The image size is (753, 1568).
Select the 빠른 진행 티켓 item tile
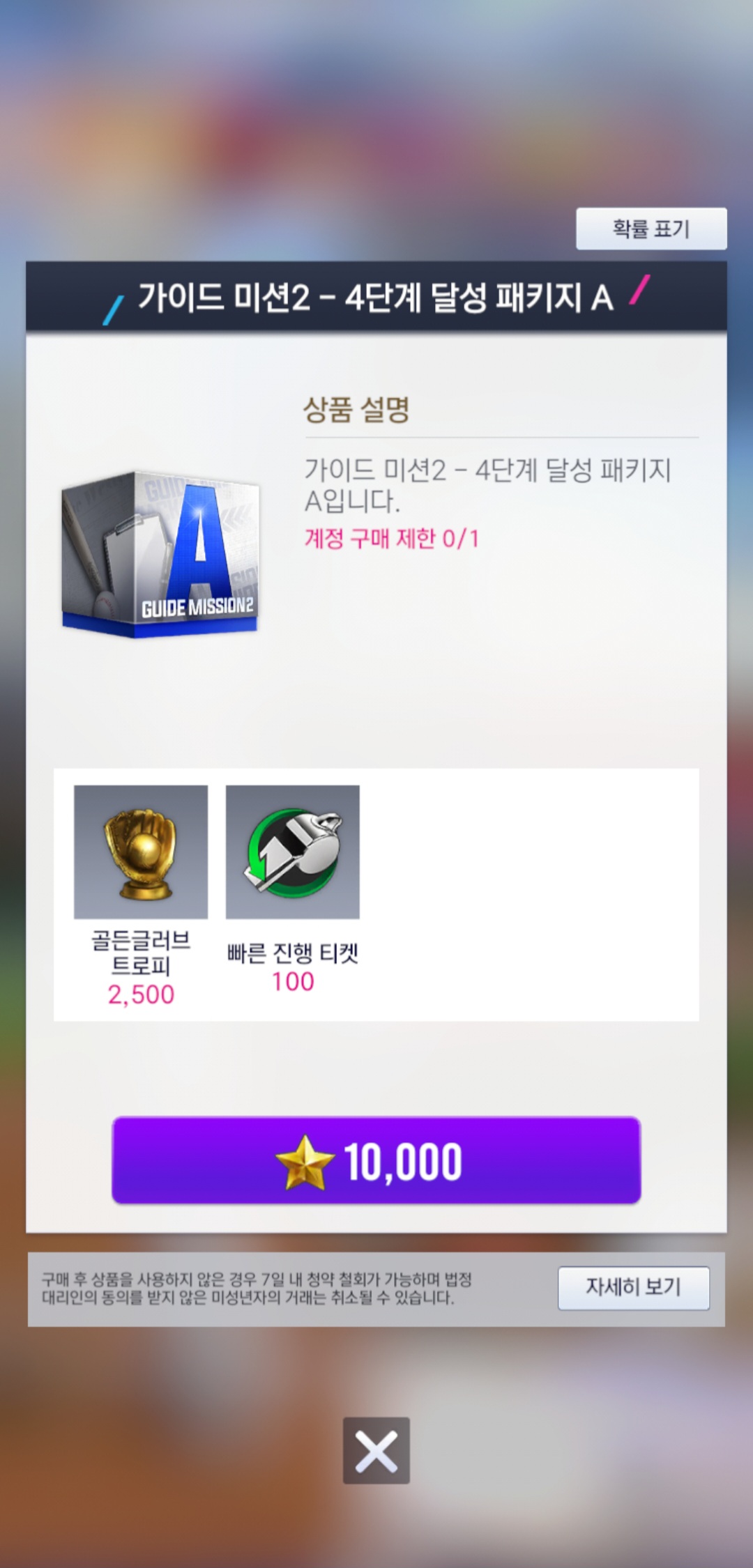pos(292,852)
